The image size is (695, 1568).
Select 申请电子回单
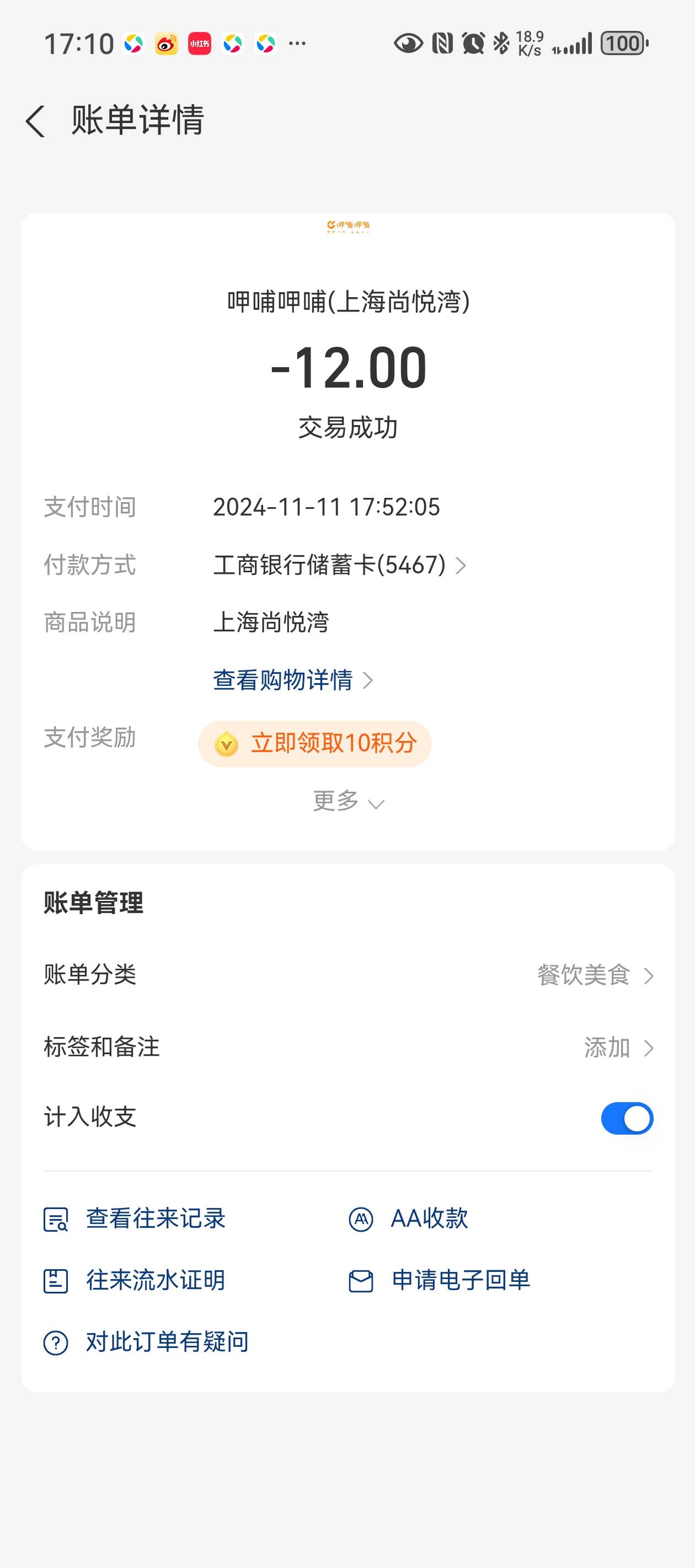(x=439, y=1280)
